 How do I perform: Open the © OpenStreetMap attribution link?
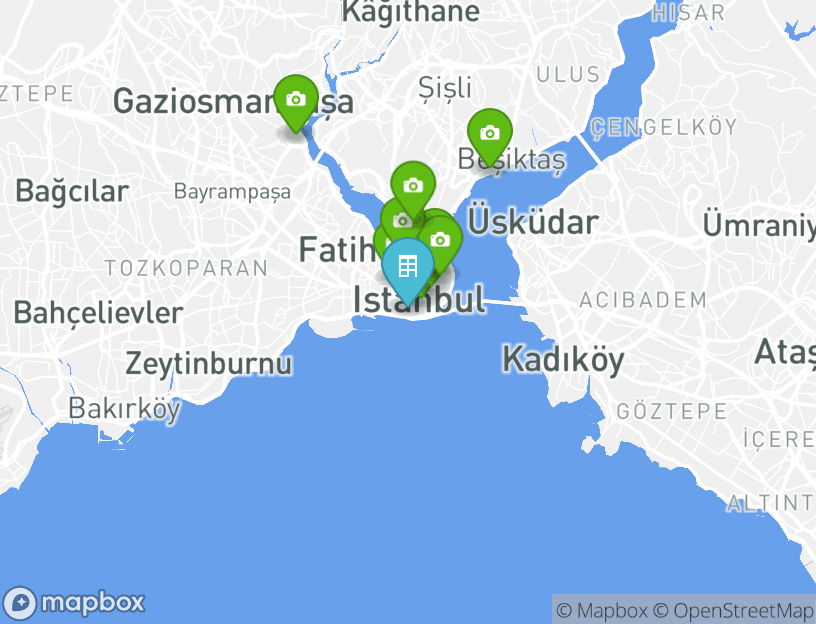tap(734, 610)
